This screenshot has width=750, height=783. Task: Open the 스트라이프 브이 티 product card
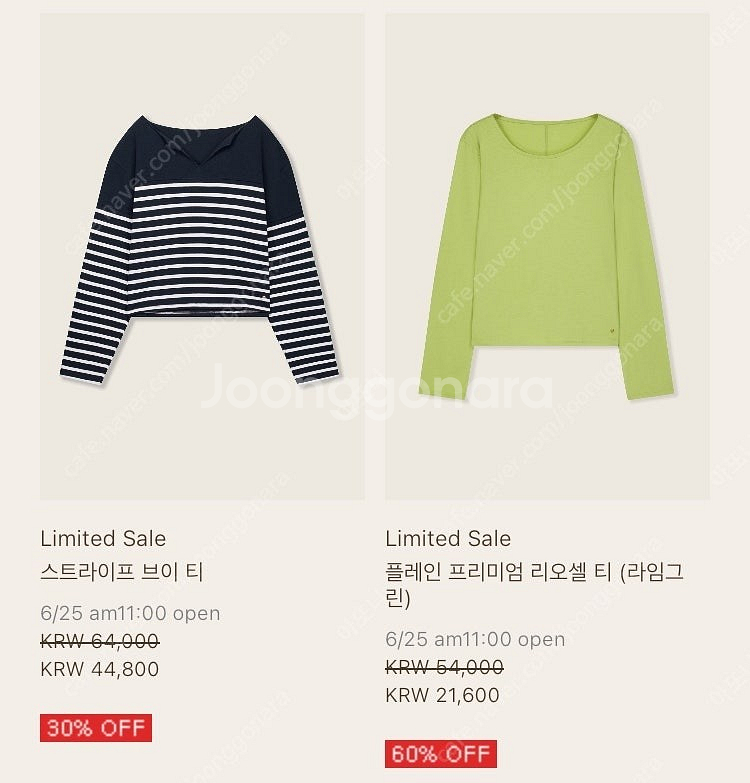pos(201,255)
